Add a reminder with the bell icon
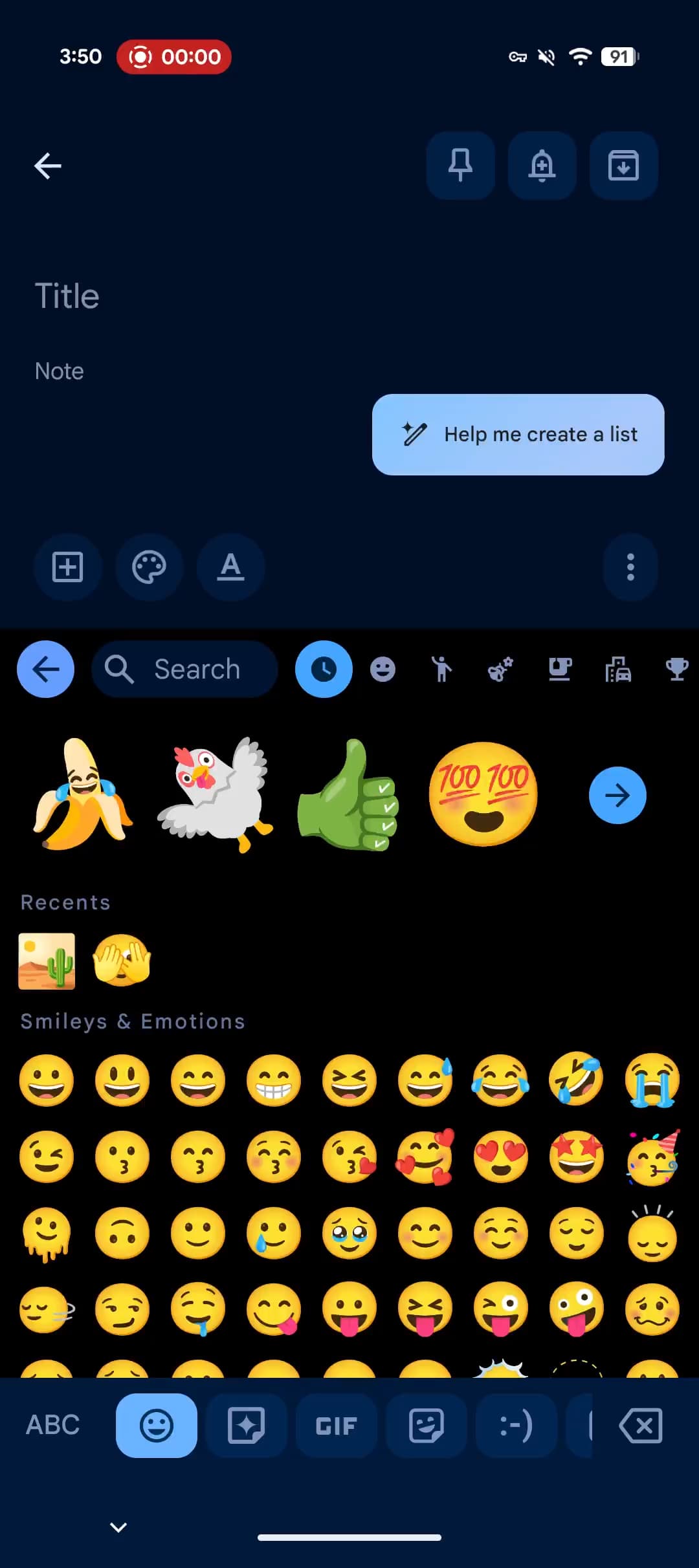The height and width of the screenshot is (1568, 699). 542,166
